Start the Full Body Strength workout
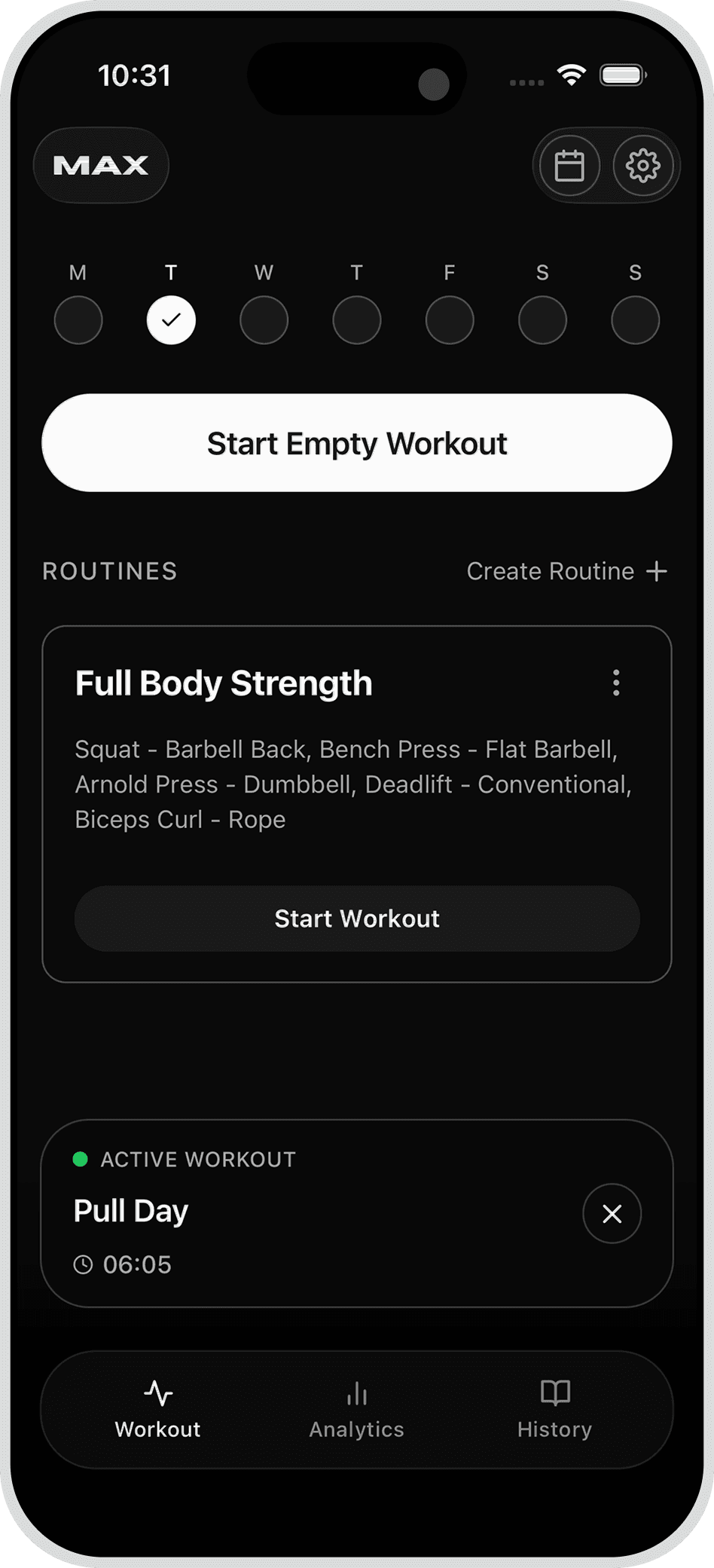This screenshot has height=1568, width=714. (x=356, y=918)
